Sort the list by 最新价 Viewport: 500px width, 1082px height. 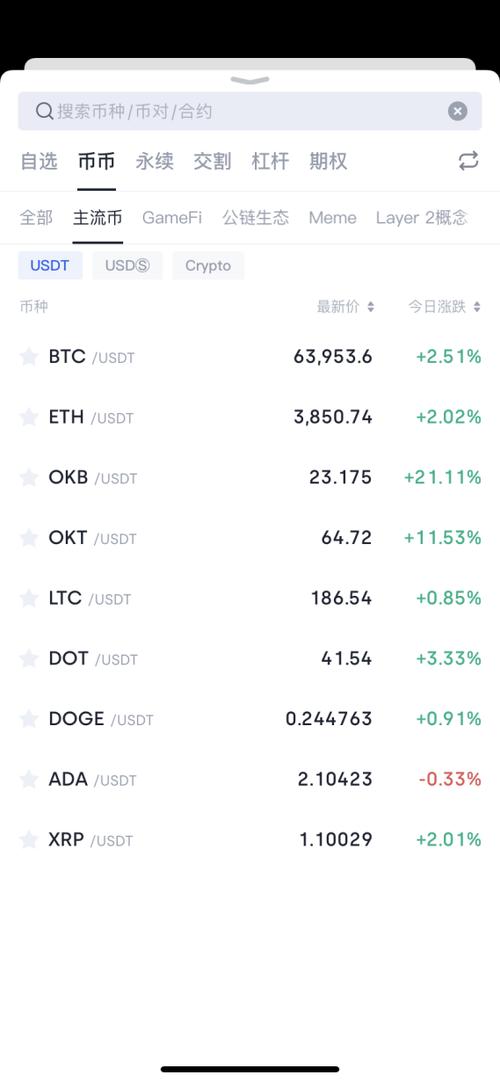click(x=346, y=306)
